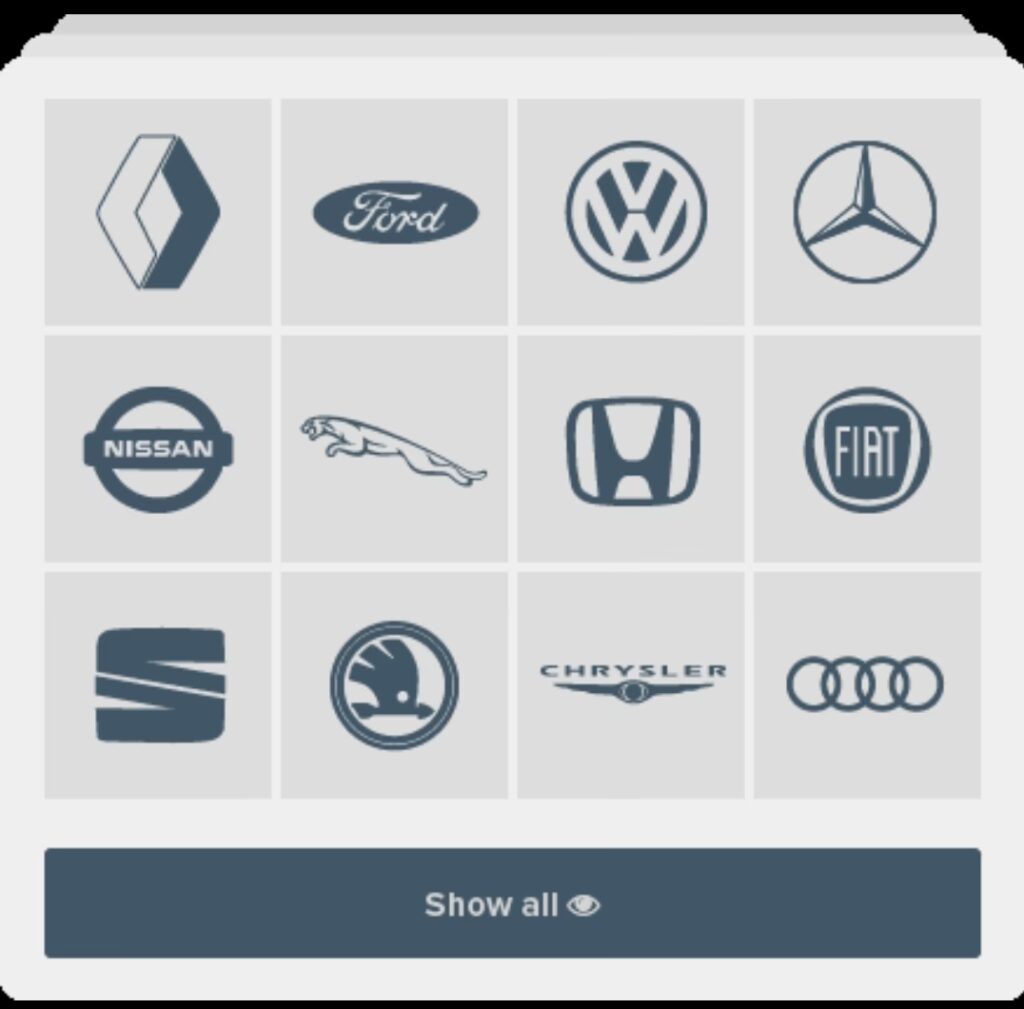Image resolution: width=1024 pixels, height=1009 pixels.
Task: Select the Nissan brand tile
Action: coord(158,449)
